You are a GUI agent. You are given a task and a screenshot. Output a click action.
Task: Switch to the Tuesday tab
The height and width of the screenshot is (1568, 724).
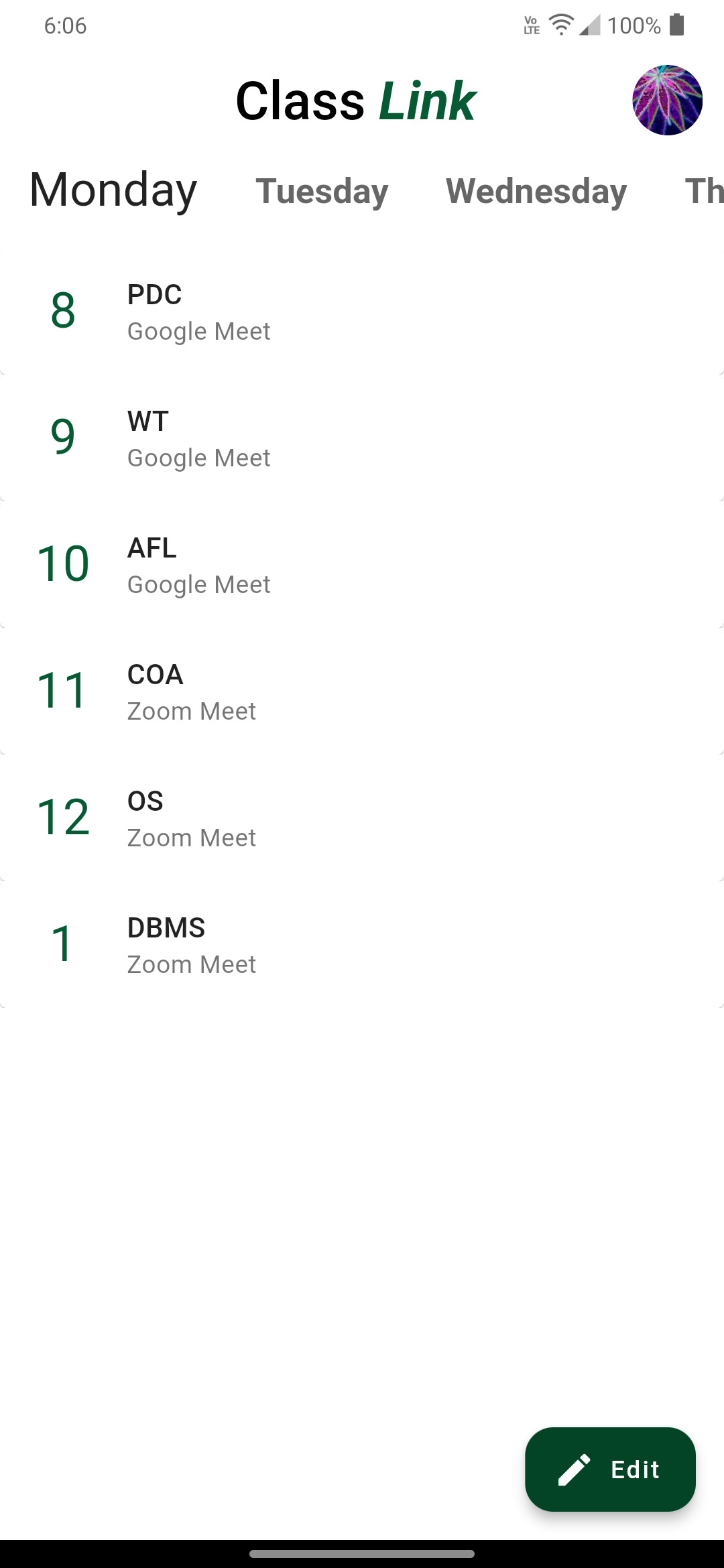(x=322, y=191)
